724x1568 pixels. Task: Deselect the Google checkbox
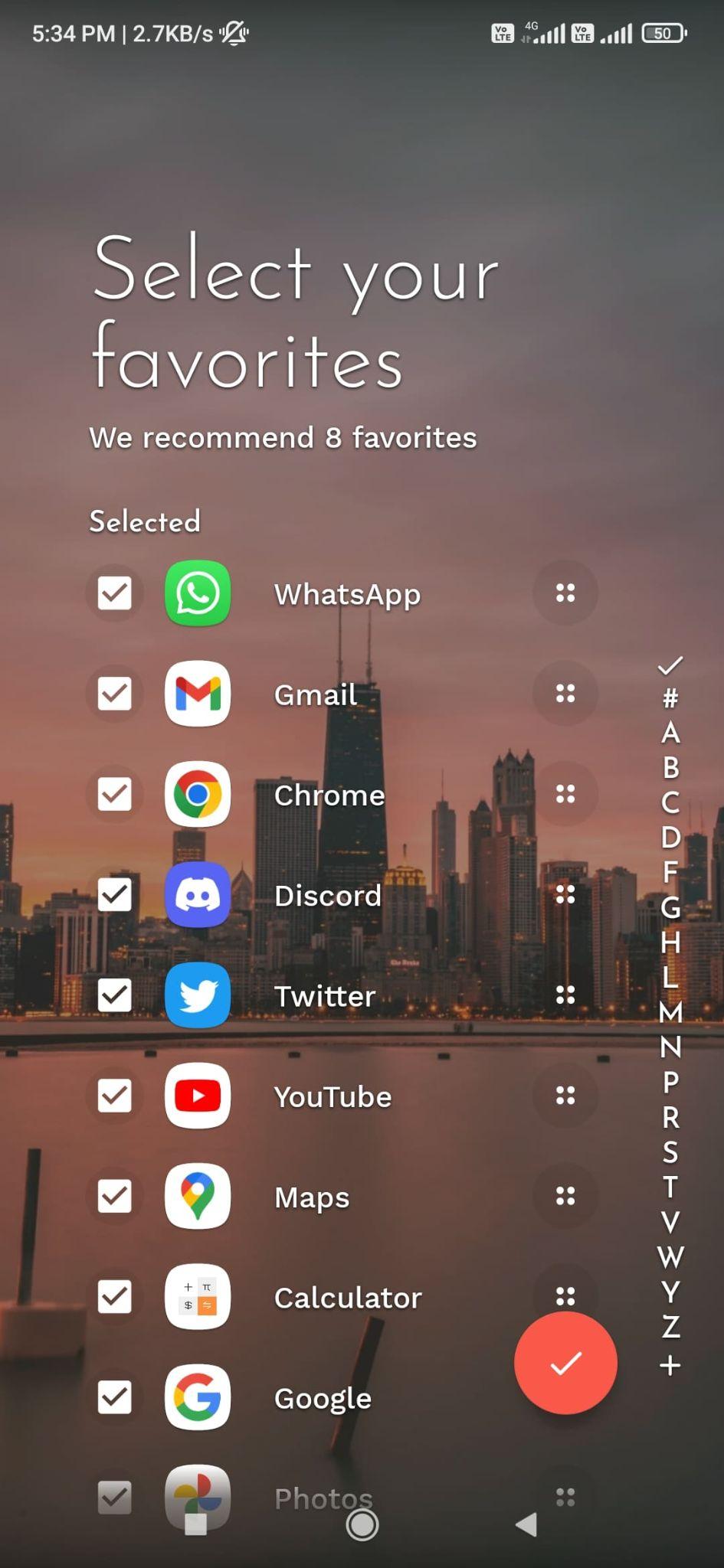(x=115, y=1397)
